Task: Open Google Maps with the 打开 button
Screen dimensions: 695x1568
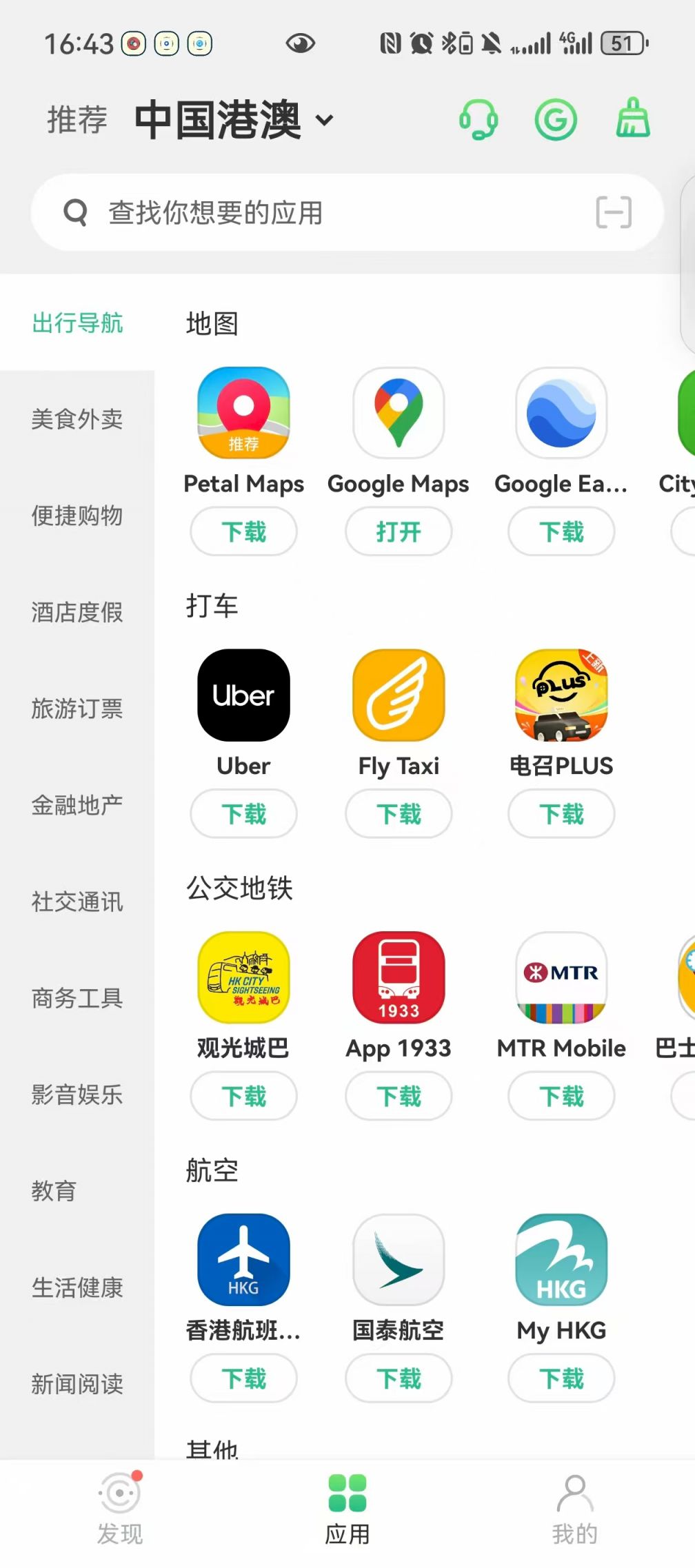Action: click(x=399, y=531)
